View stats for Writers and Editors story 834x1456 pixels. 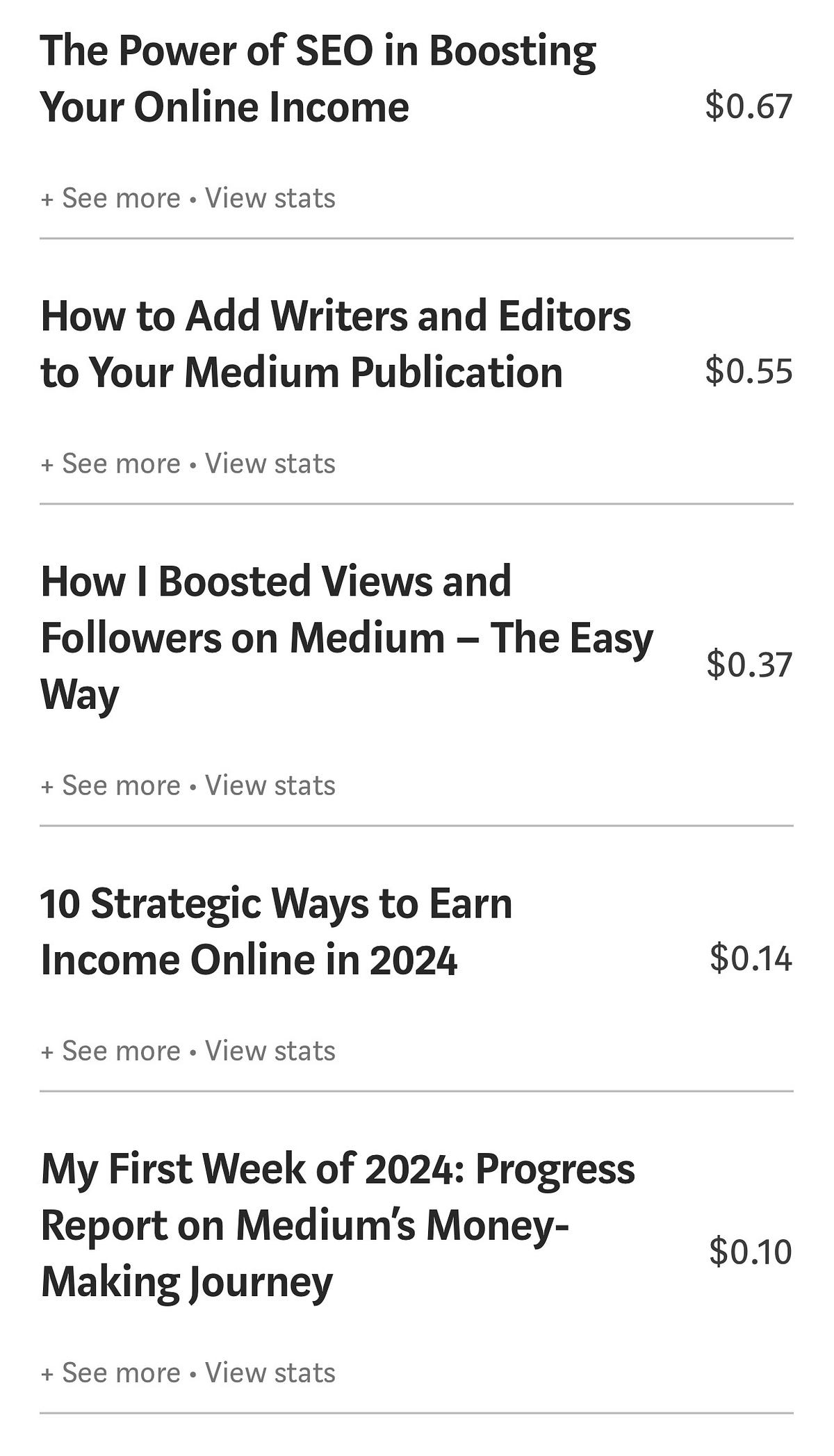(x=270, y=464)
